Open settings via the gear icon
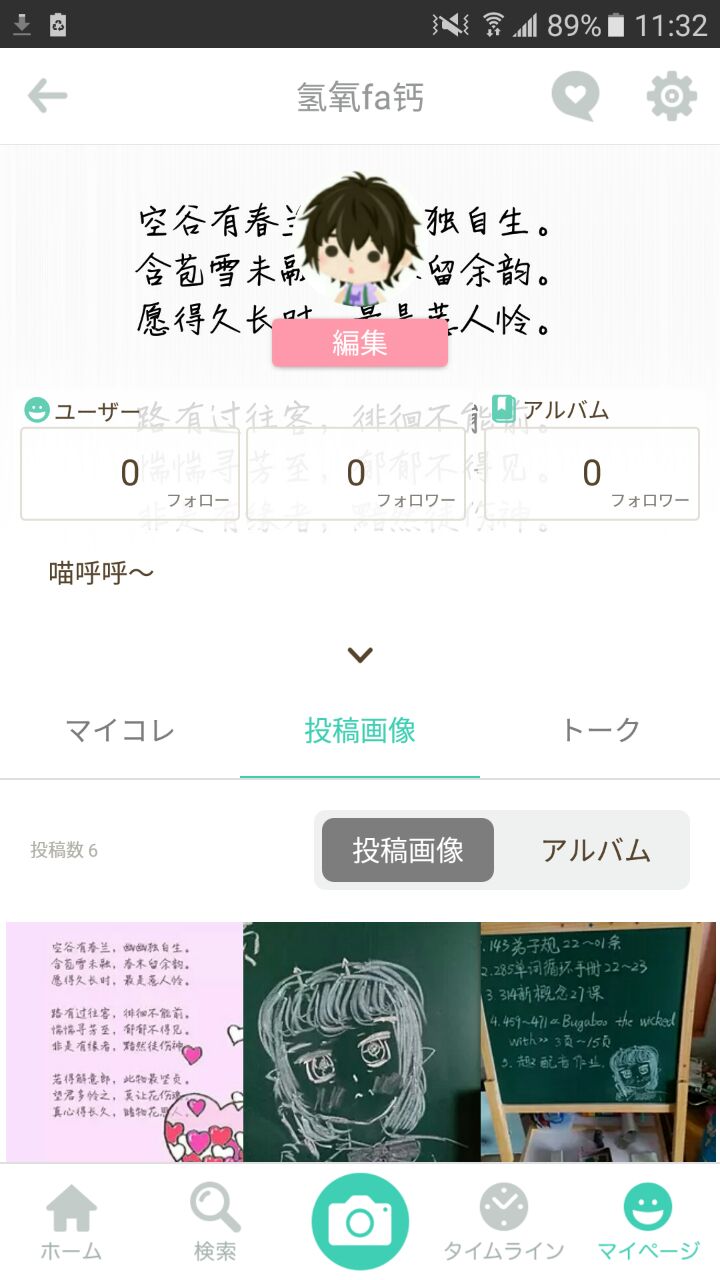Viewport: 720px width, 1280px height. click(671, 97)
